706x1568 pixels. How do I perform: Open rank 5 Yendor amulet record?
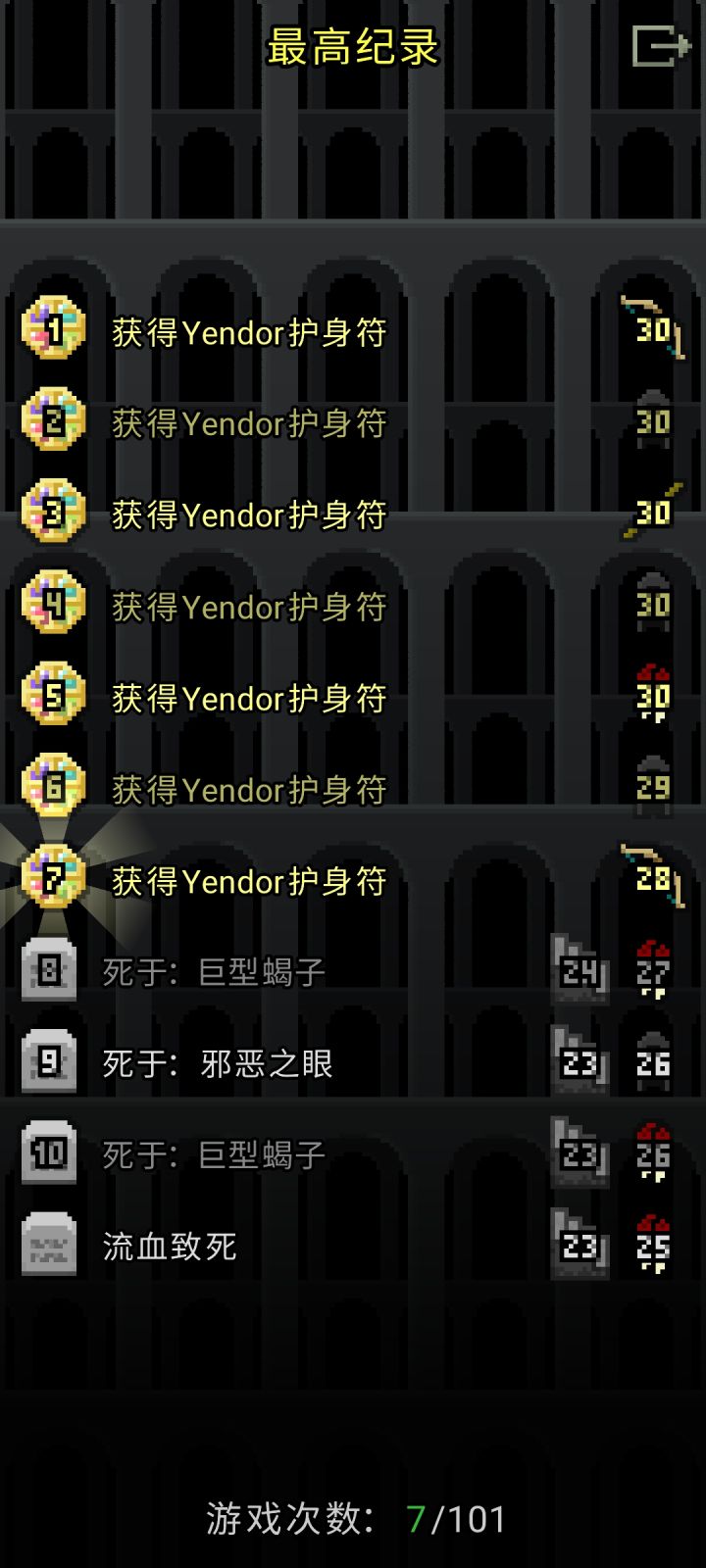click(353, 696)
